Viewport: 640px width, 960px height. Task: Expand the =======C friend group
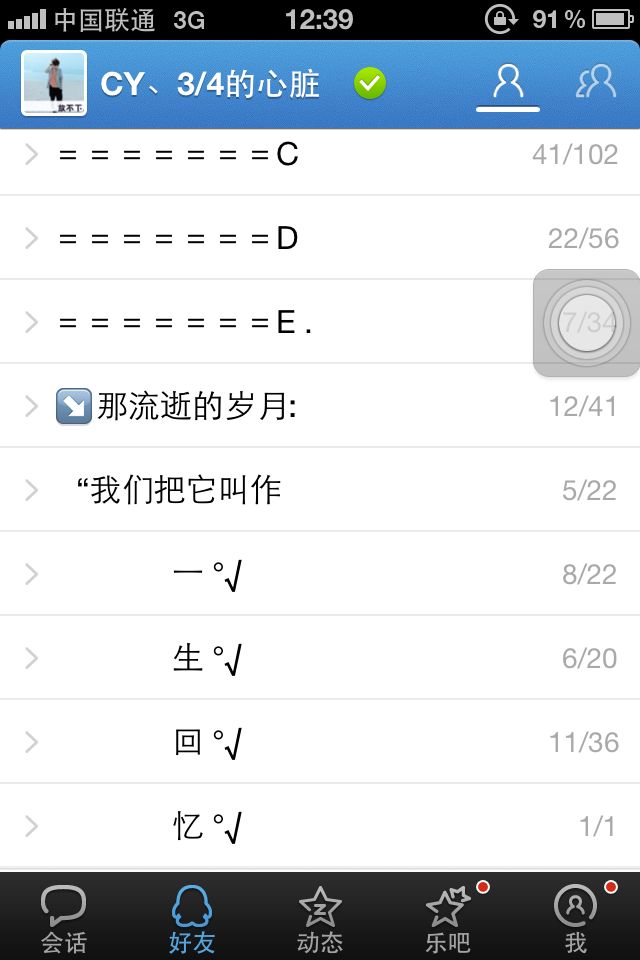tap(320, 154)
